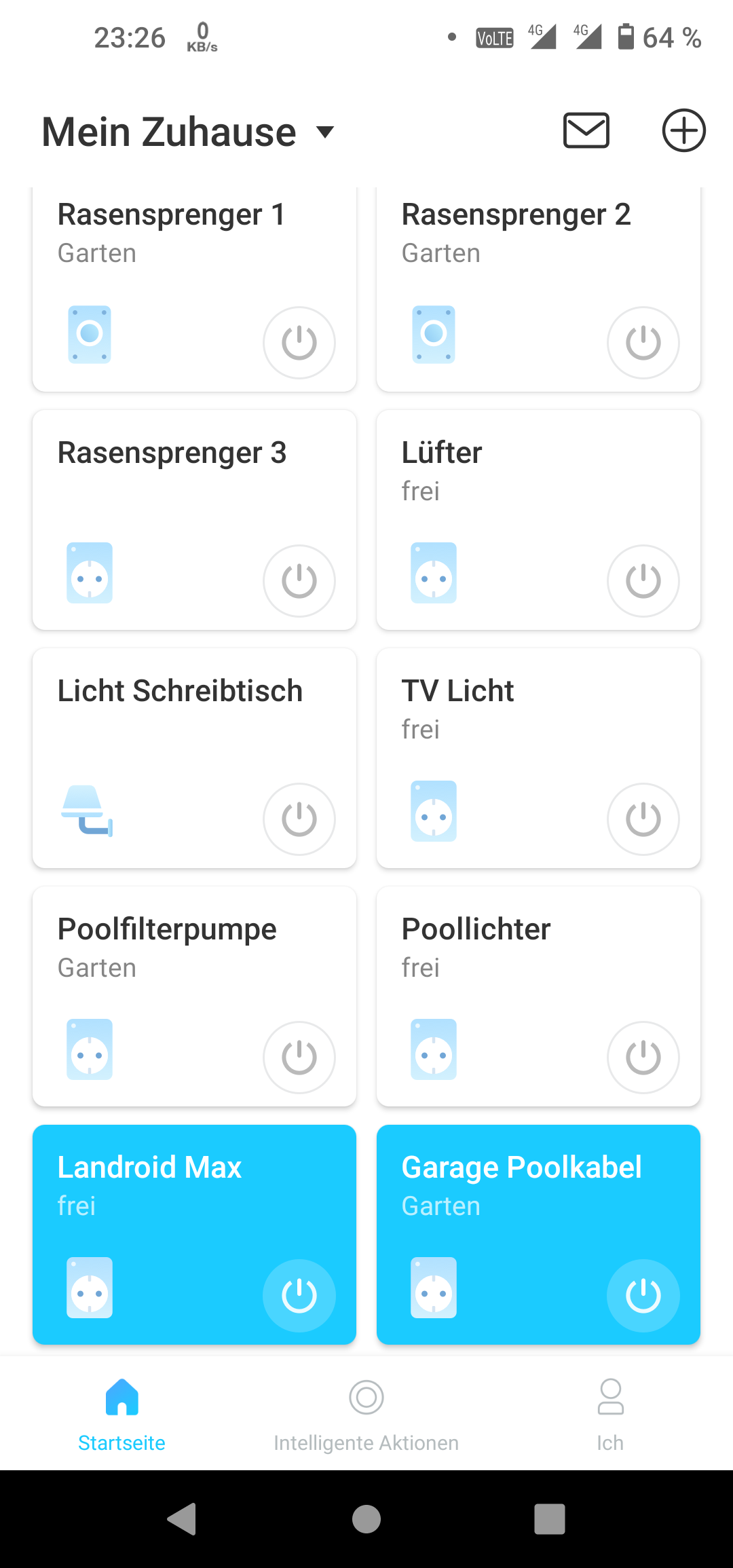Viewport: 733px width, 1568px height.
Task: Switch to Intelligente Aktionen tab
Action: pos(366,1415)
